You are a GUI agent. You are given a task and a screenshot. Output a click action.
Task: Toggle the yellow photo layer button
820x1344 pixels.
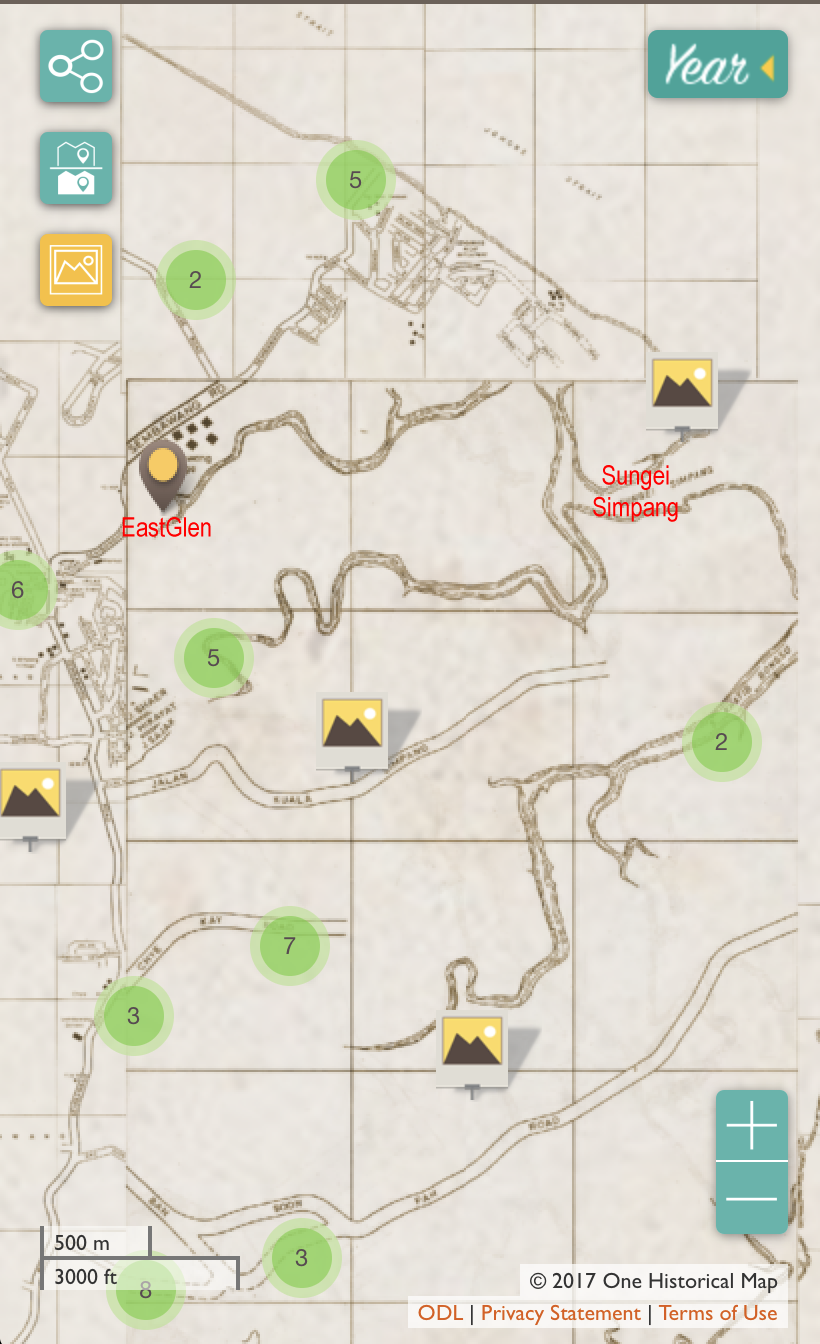(76, 269)
